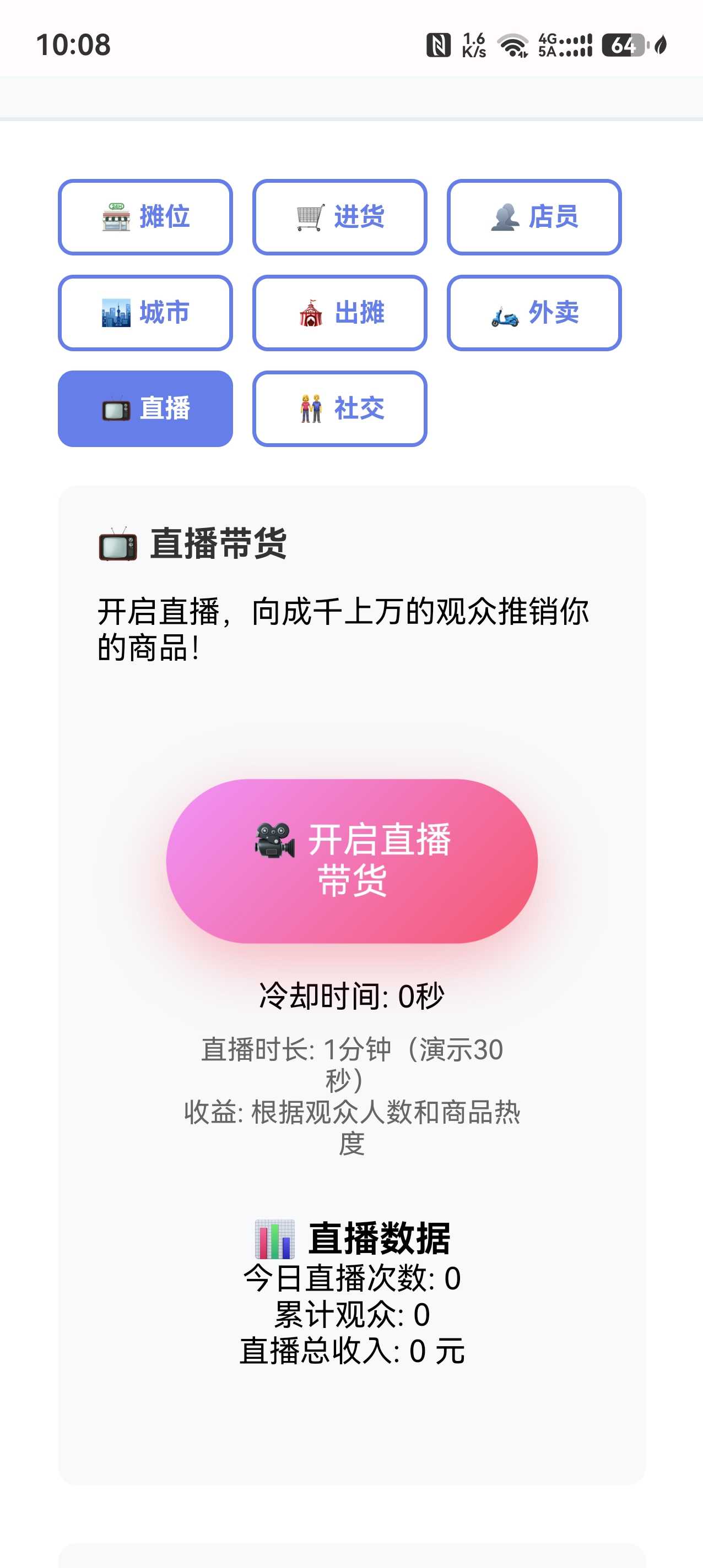Open the 外卖 tab
The width and height of the screenshot is (703, 1568).
534,313
